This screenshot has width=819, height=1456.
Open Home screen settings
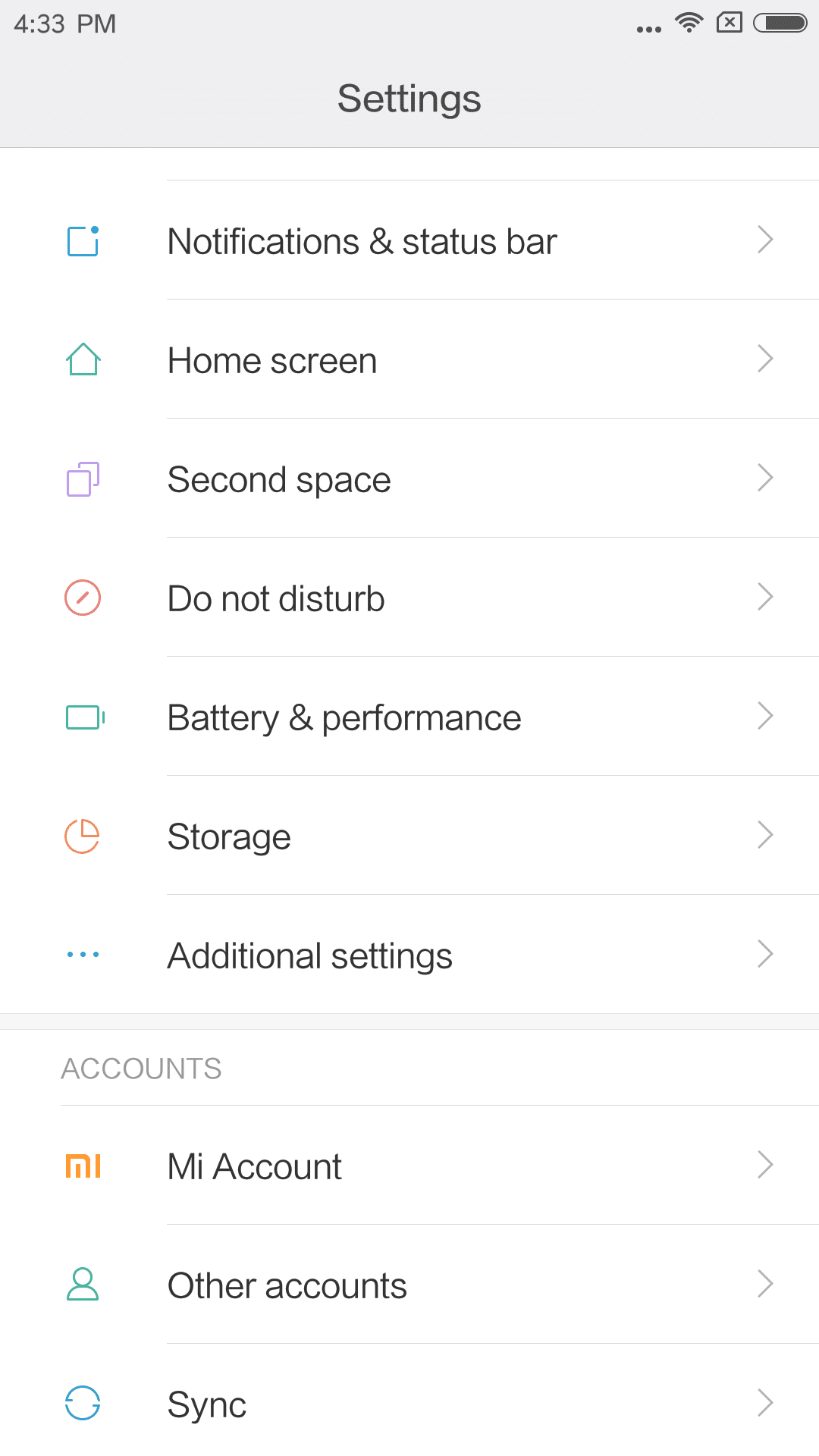[409, 359]
